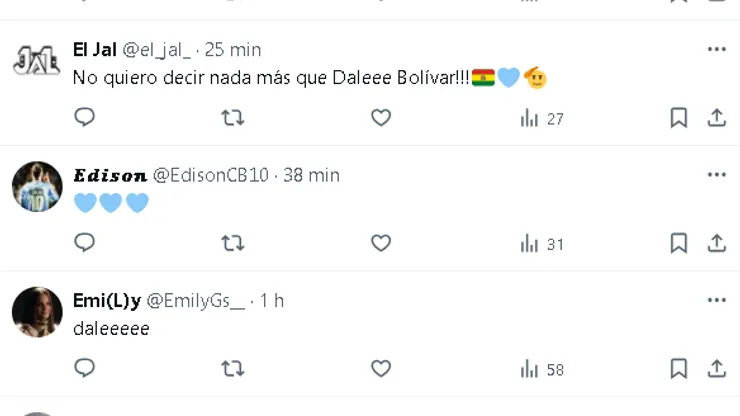This screenshot has width=740, height=416.
Task: Bookmark Edison's tweet
Action: pos(678,243)
